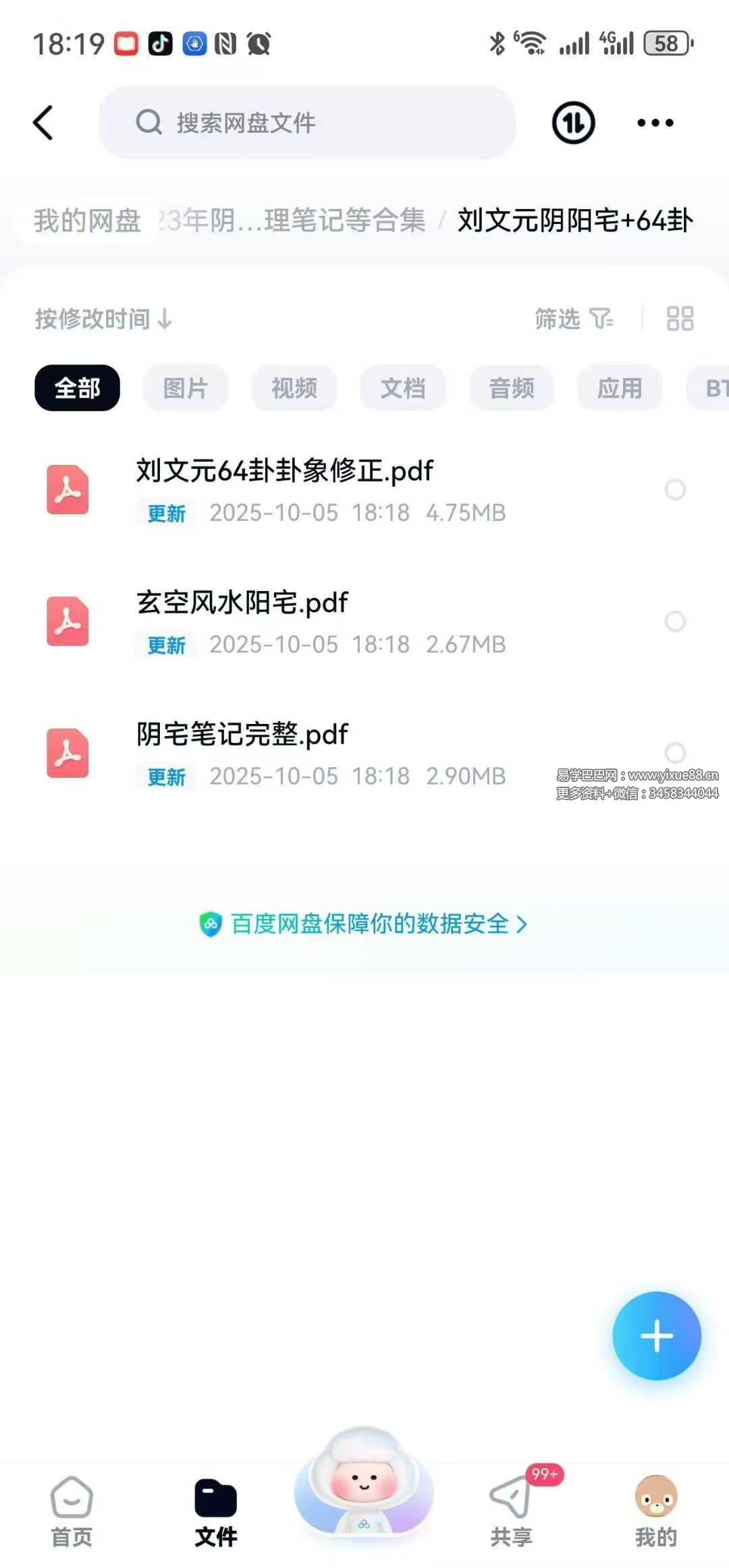Select the 音频 filter chip
729x1568 pixels.
[x=511, y=388]
